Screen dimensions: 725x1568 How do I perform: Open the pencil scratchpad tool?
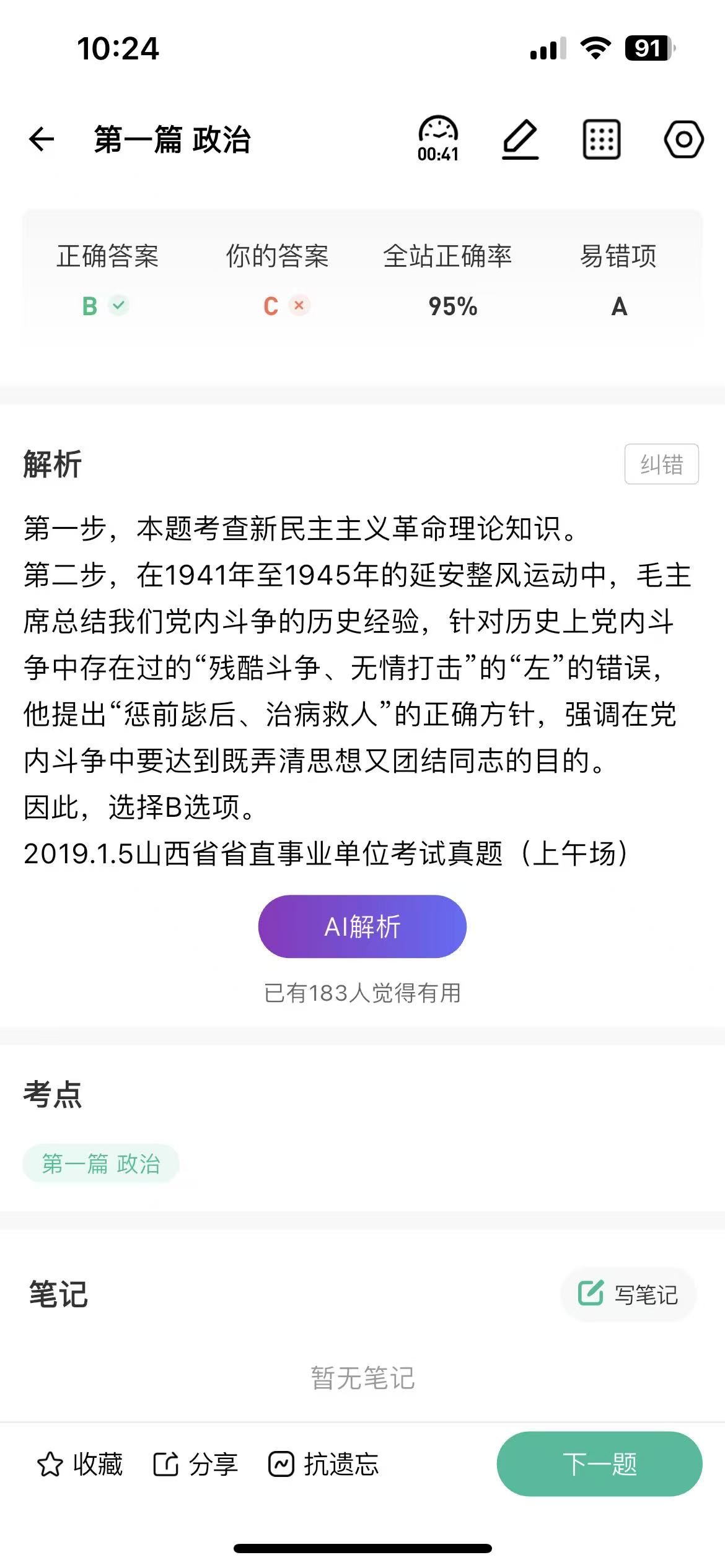pyautogui.click(x=520, y=139)
